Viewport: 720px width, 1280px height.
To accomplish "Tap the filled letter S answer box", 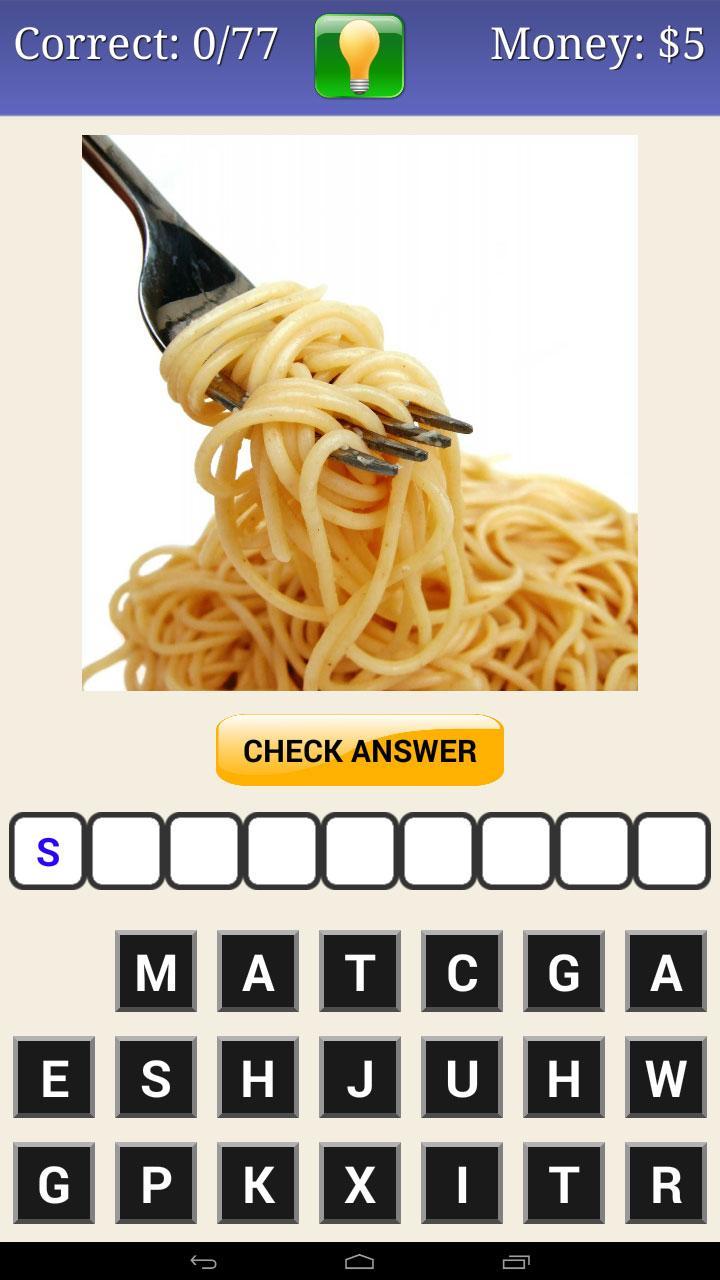I will [x=47, y=852].
